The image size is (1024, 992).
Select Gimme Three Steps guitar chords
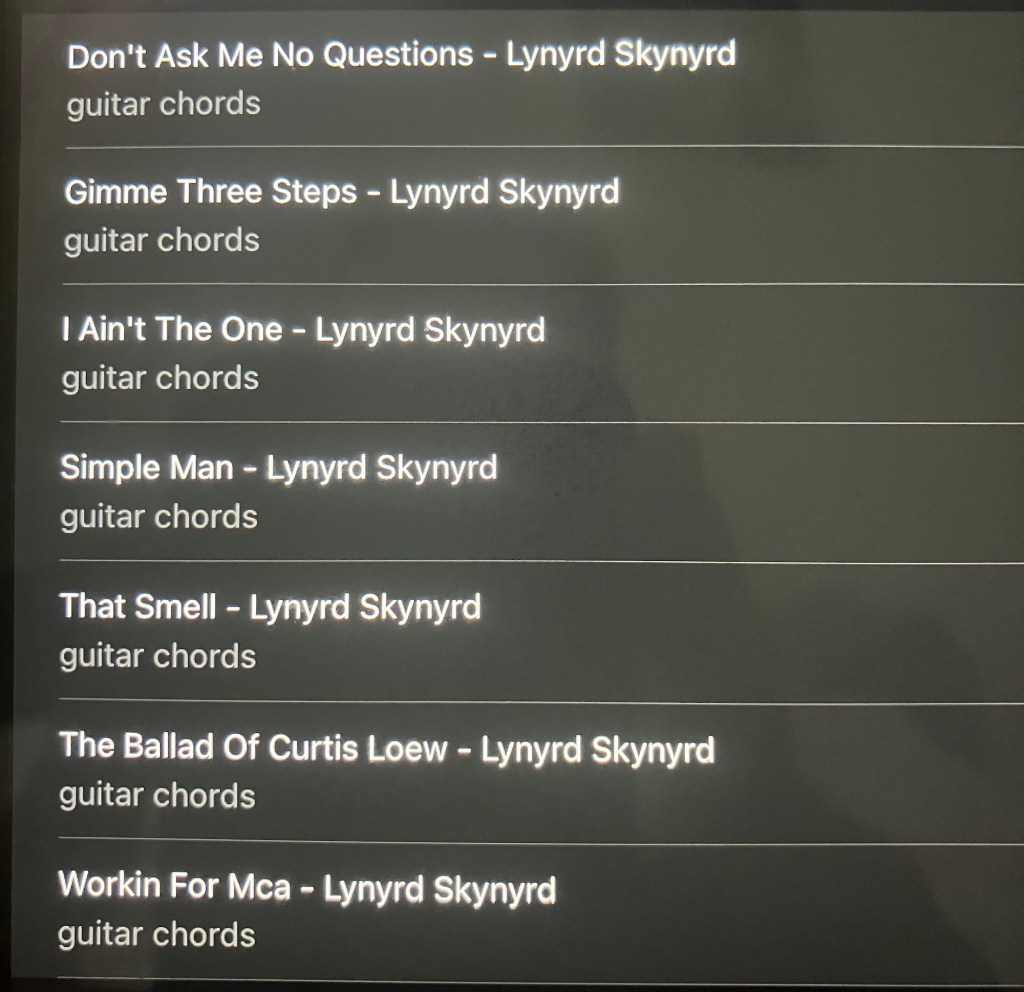tap(341, 192)
